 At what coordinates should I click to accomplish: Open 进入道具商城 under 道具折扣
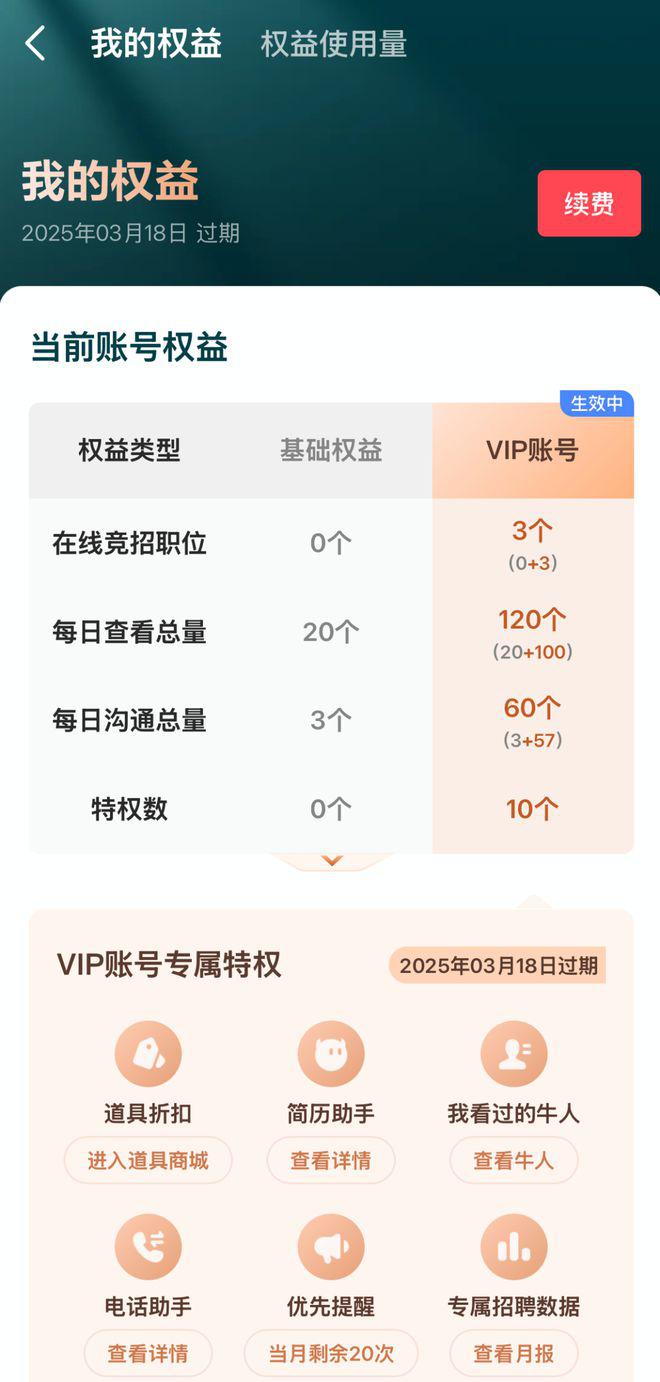point(148,1161)
